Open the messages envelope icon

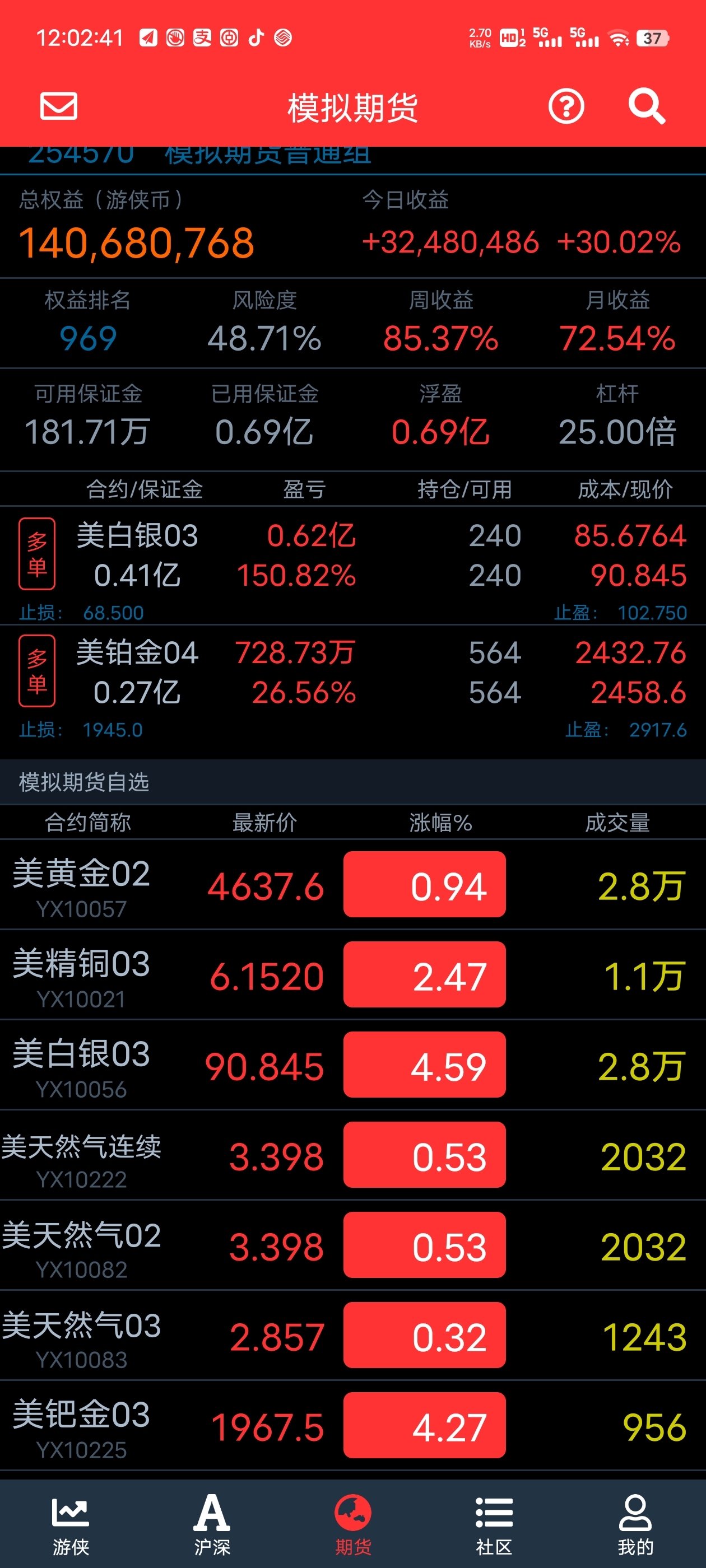pos(58,106)
